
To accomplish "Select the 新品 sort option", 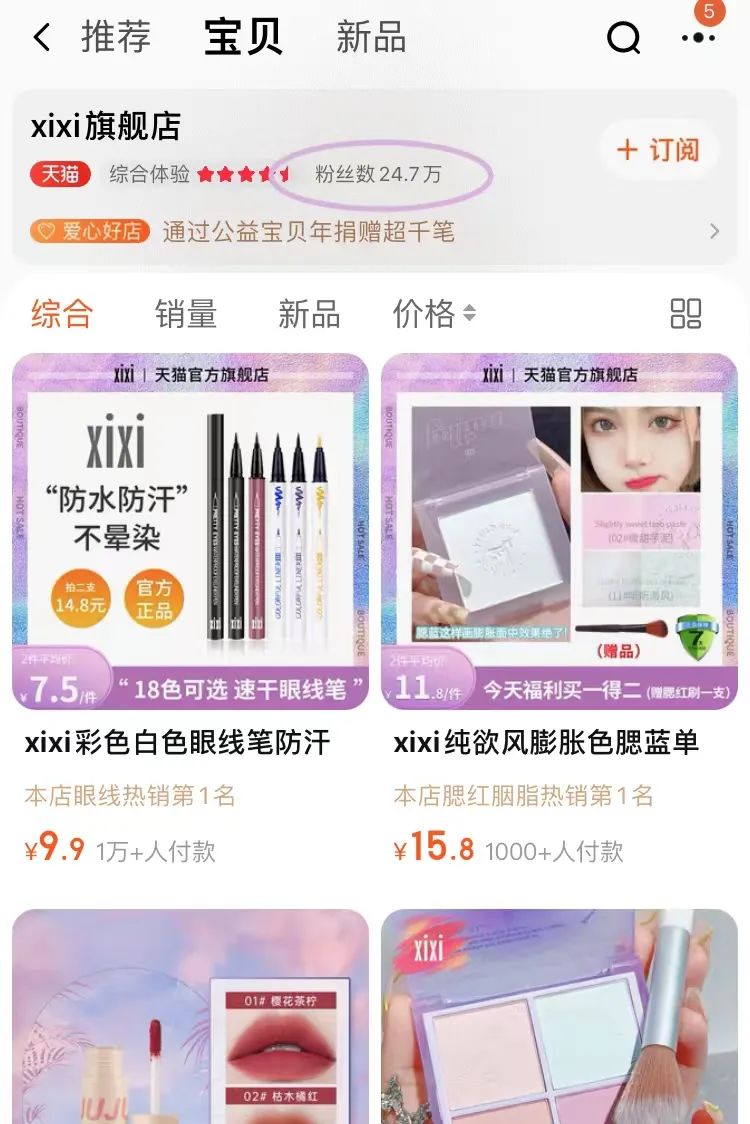I will click(x=309, y=314).
